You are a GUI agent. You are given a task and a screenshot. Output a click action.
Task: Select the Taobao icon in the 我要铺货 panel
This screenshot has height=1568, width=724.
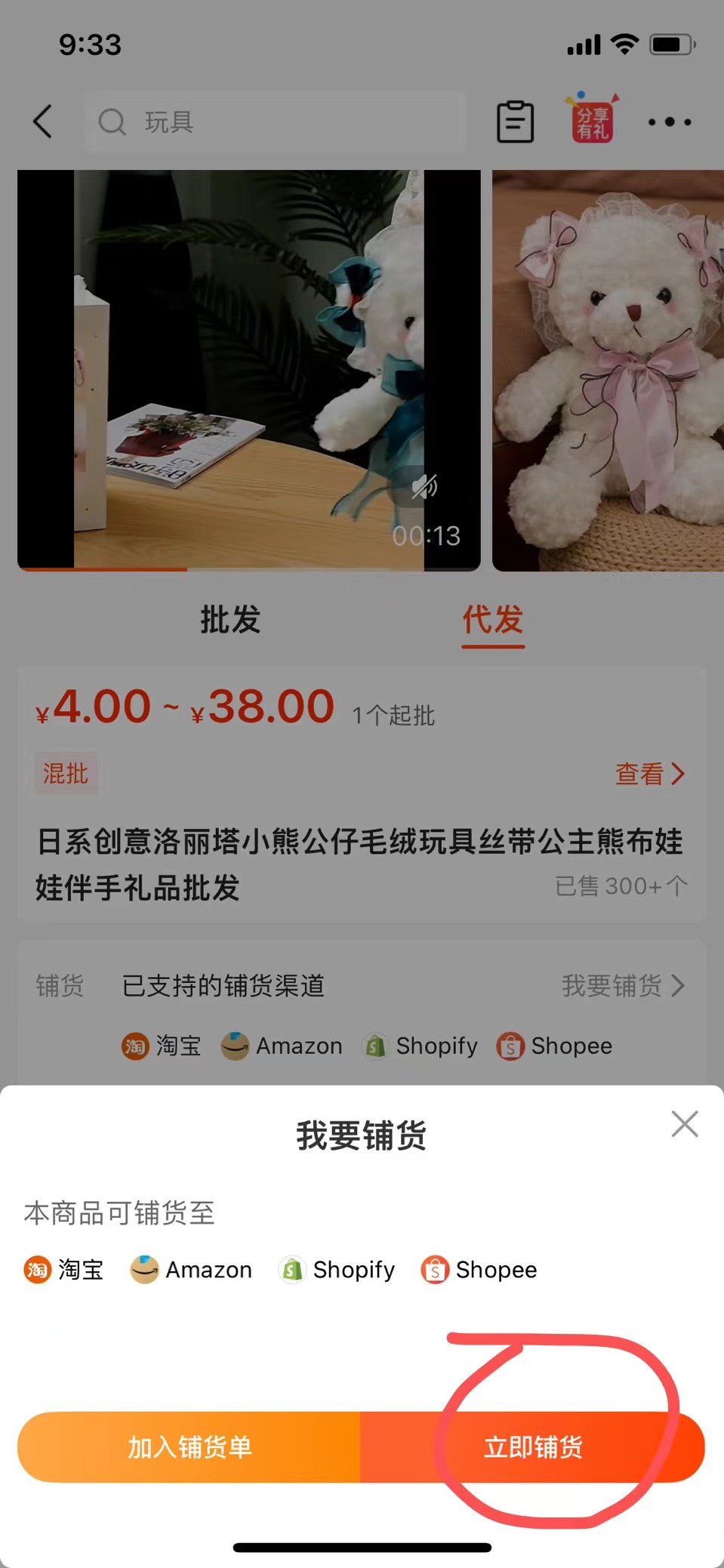coord(34,1270)
